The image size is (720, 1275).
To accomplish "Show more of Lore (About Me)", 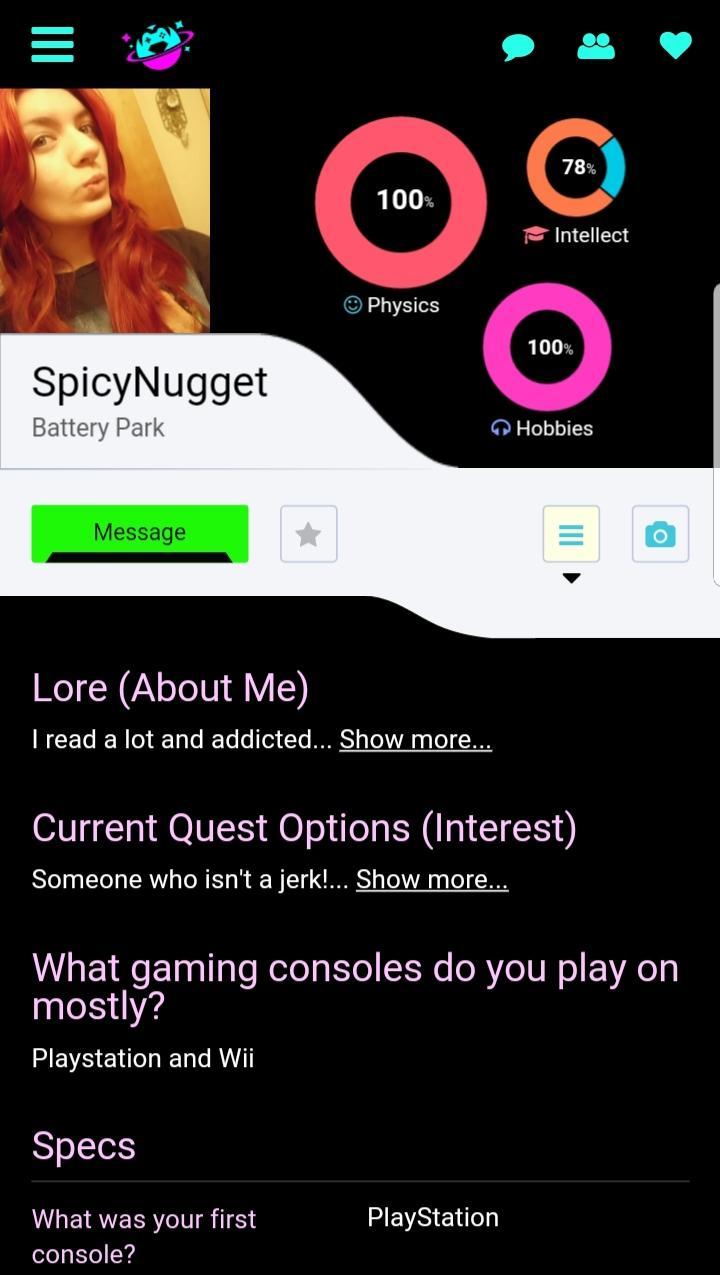I will (415, 739).
